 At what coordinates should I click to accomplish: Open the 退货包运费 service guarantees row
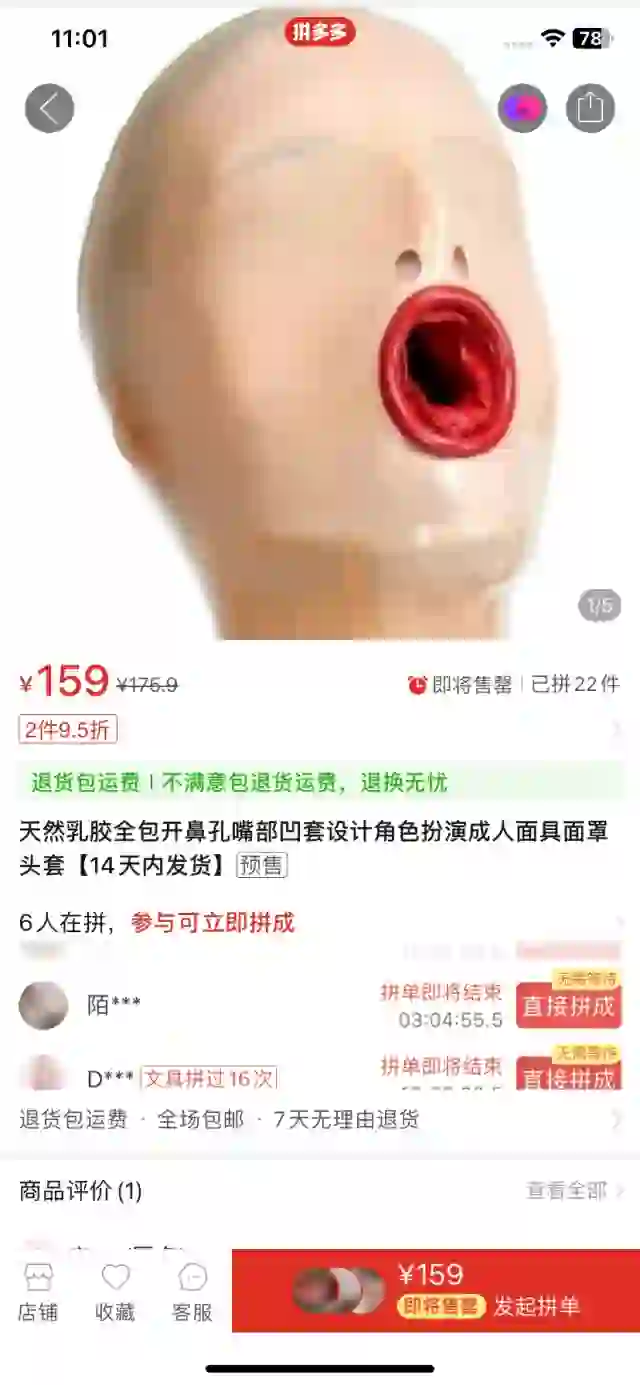(320, 1119)
